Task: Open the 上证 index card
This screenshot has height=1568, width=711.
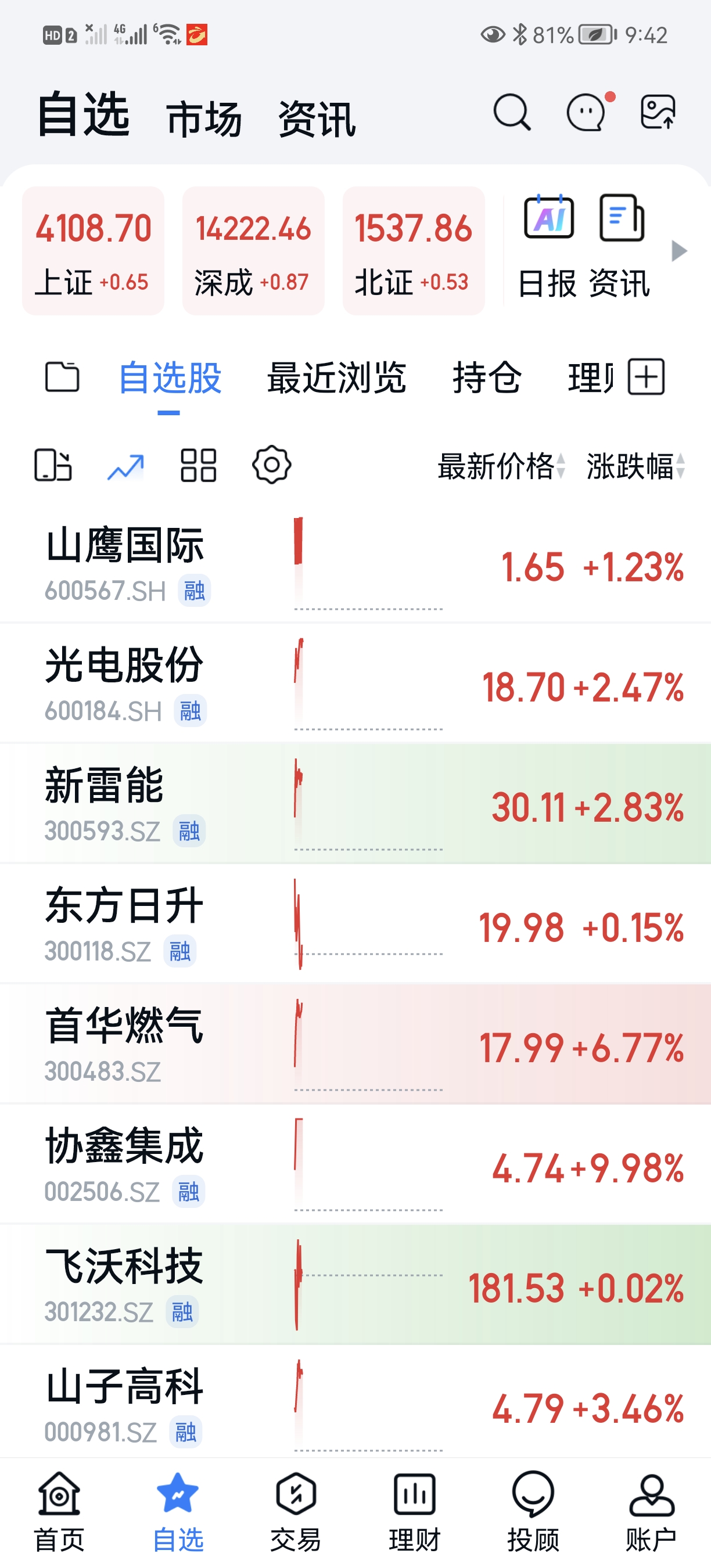Action: click(x=93, y=251)
